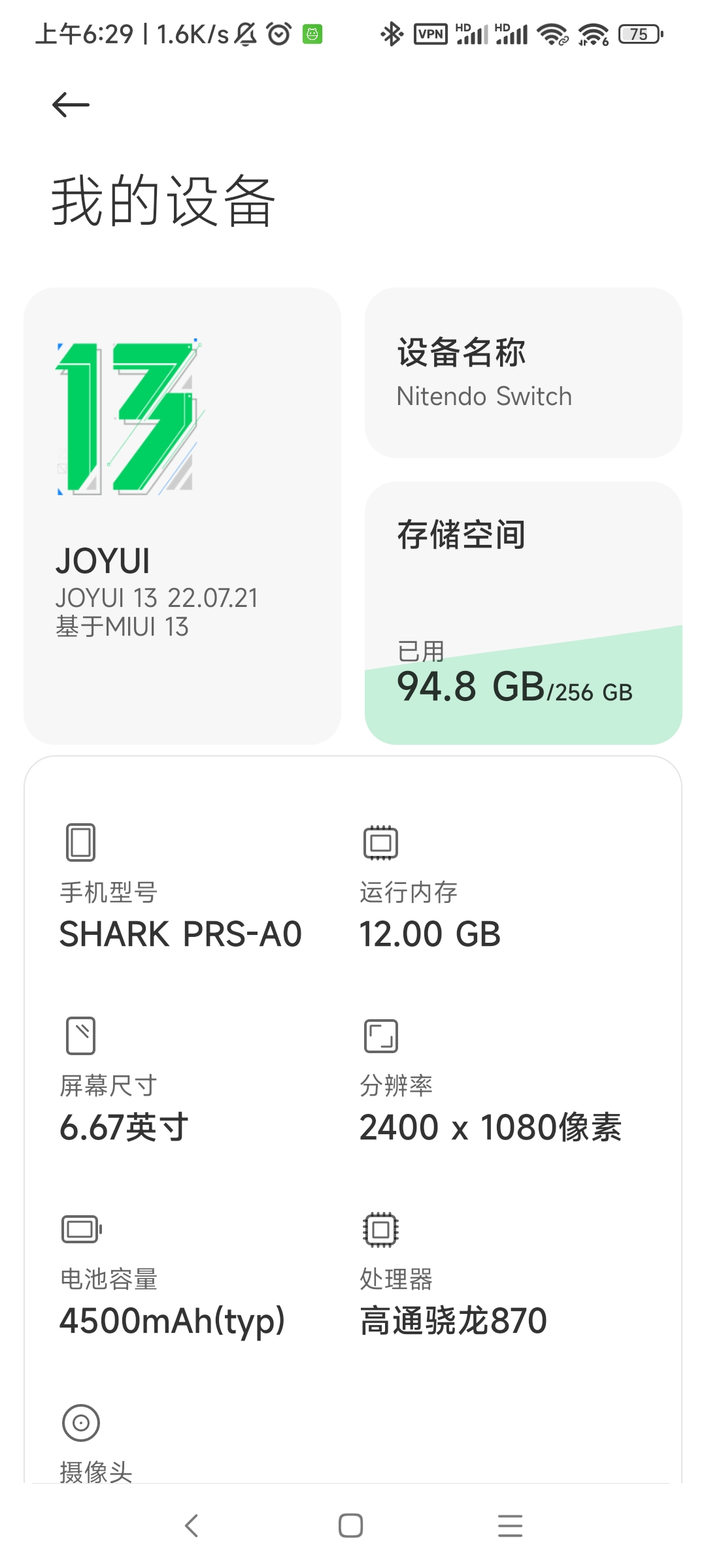Open the 设备名称 Nitendo Switch card

pyautogui.click(x=523, y=372)
